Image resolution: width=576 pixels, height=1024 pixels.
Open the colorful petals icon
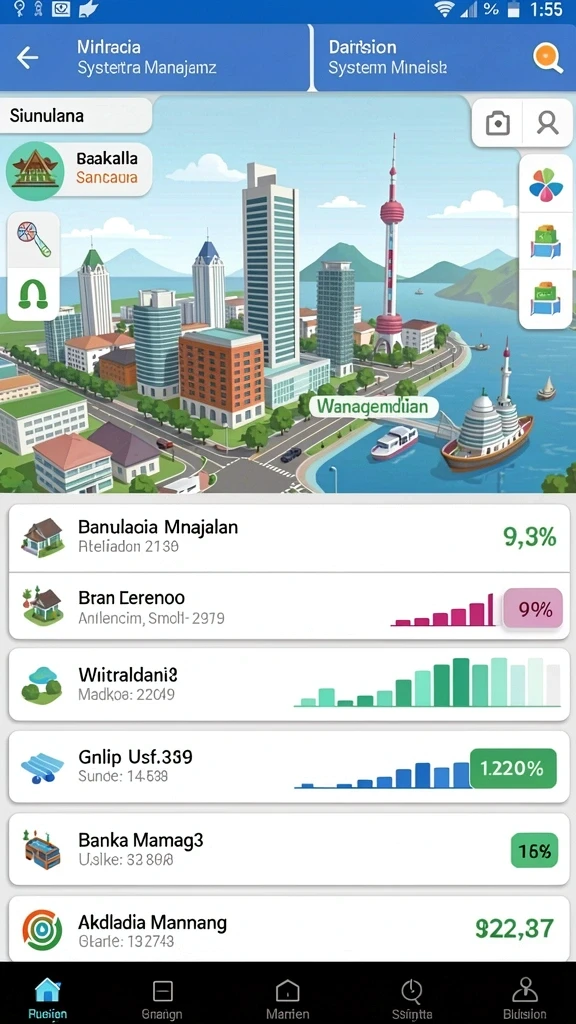[x=545, y=185]
